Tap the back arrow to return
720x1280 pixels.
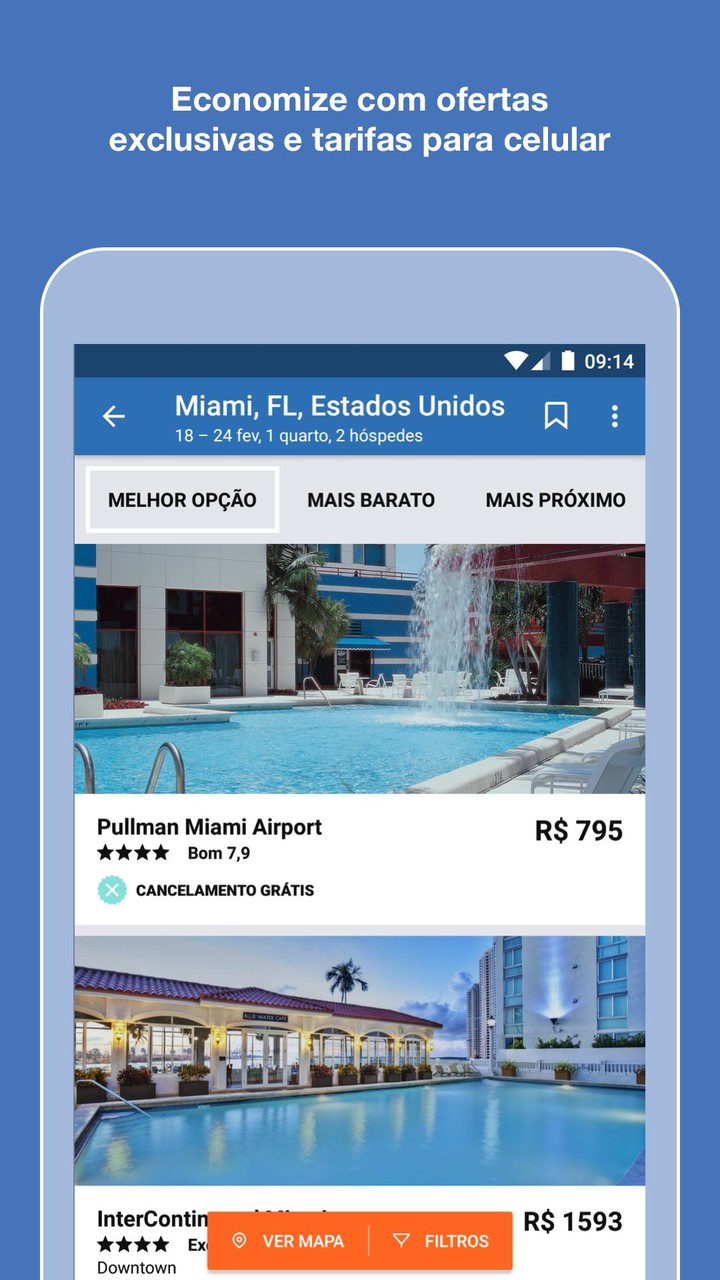pos(114,416)
